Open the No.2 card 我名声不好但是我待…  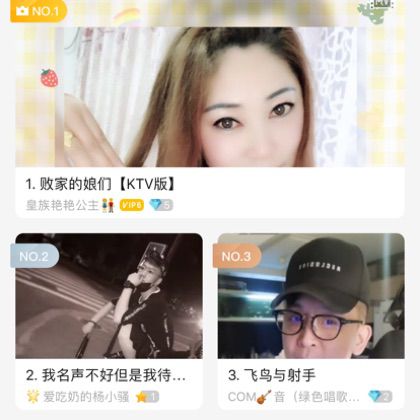pos(109,321)
